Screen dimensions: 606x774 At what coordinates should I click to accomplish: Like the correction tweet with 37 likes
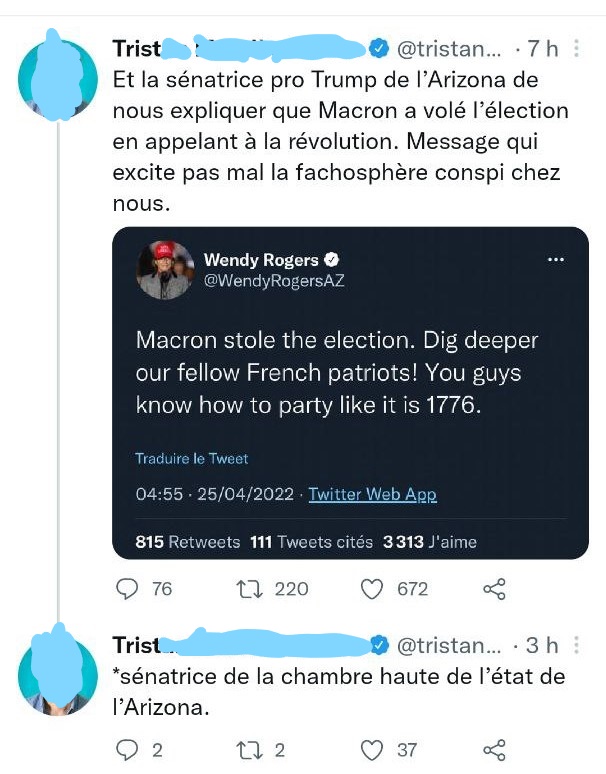pos(372,749)
